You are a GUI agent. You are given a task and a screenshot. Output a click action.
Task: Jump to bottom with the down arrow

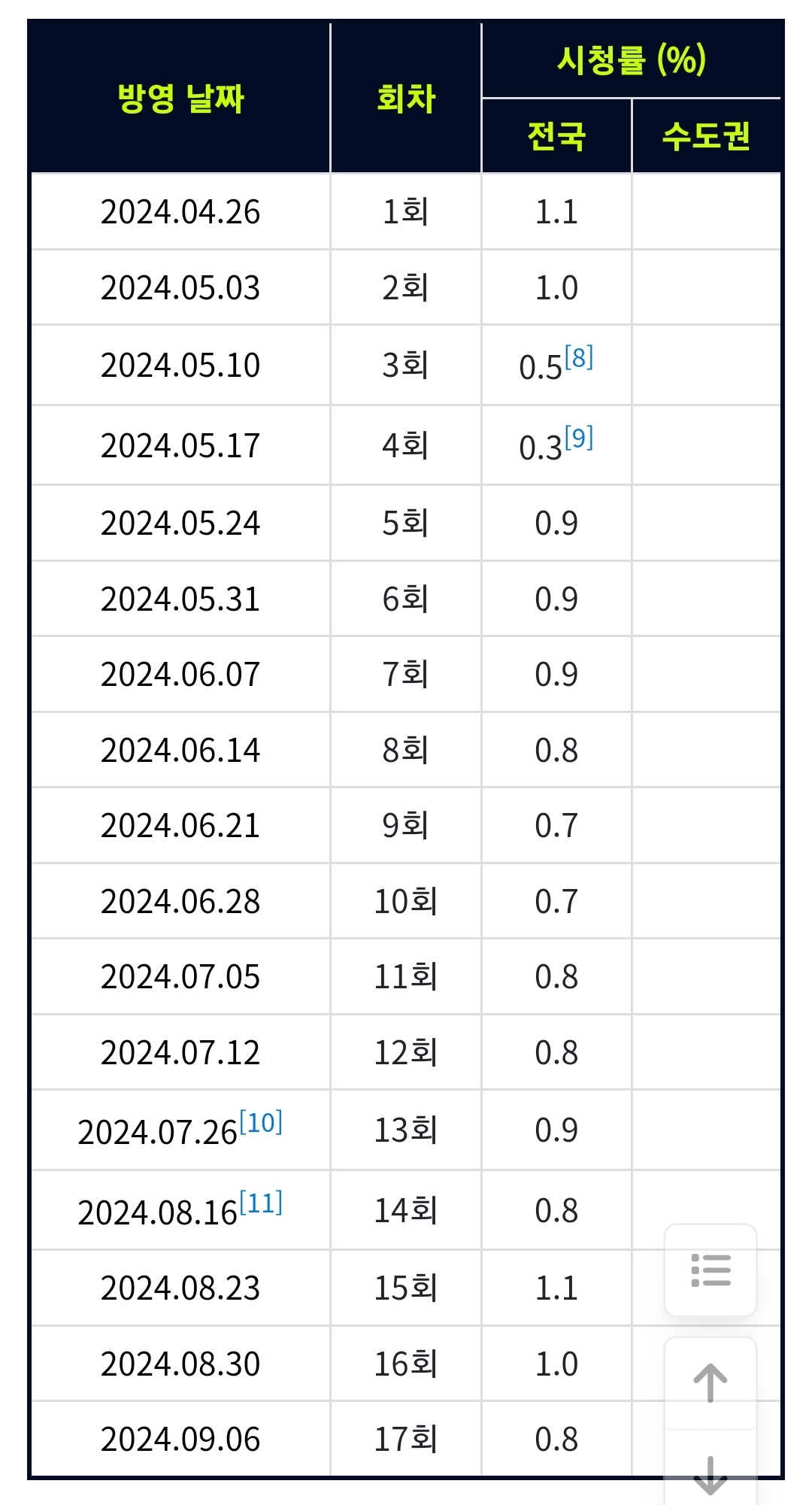710,1470
